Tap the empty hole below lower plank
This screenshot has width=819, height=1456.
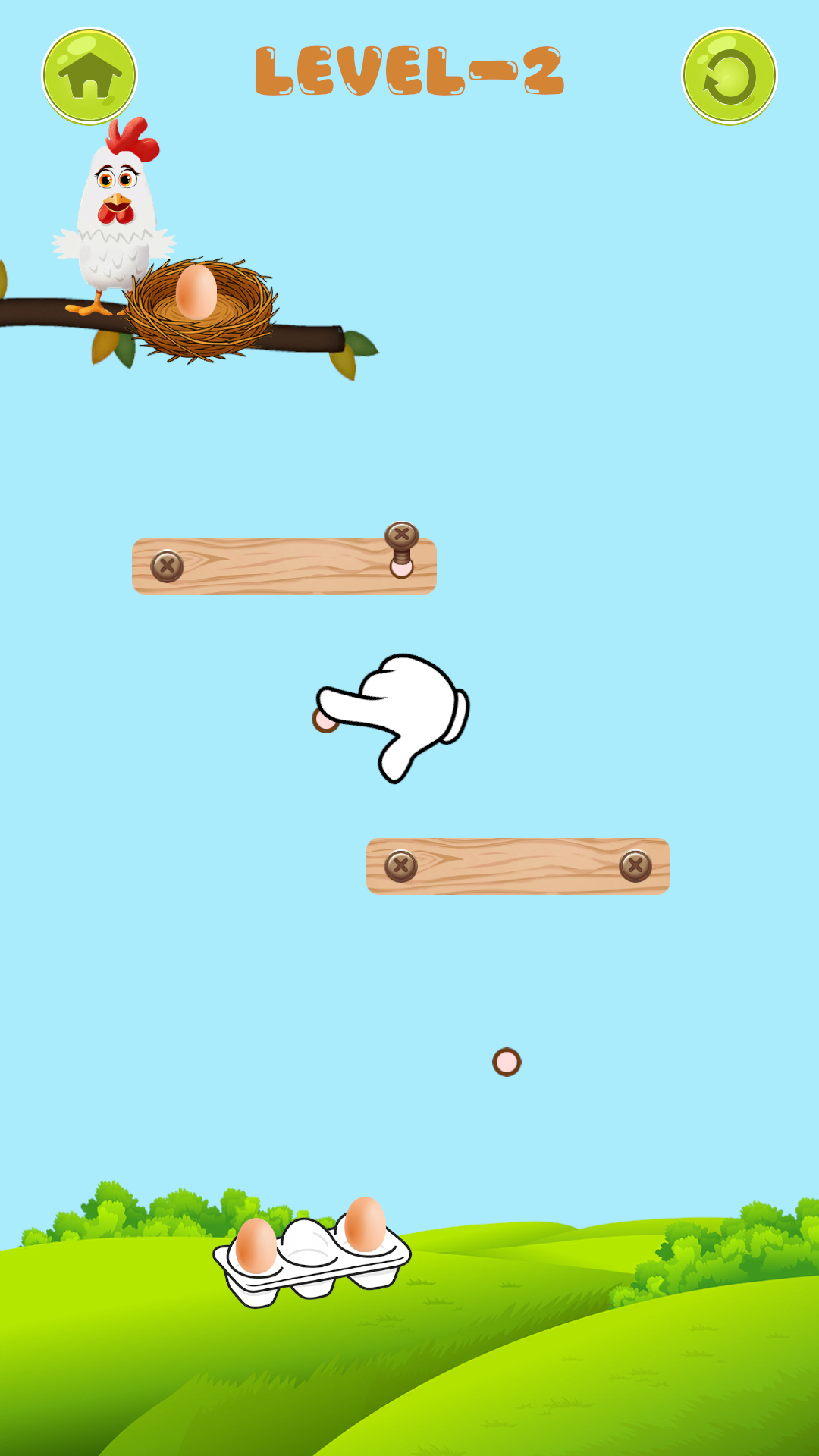[x=507, y=1062]
